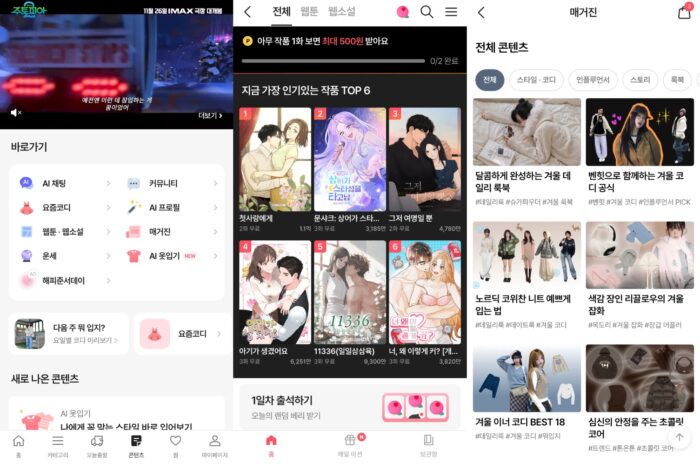The height and width of the screenshot is (469, 700).
Task: Open search with the magnifier icon
Action: (x=427, y=12)
